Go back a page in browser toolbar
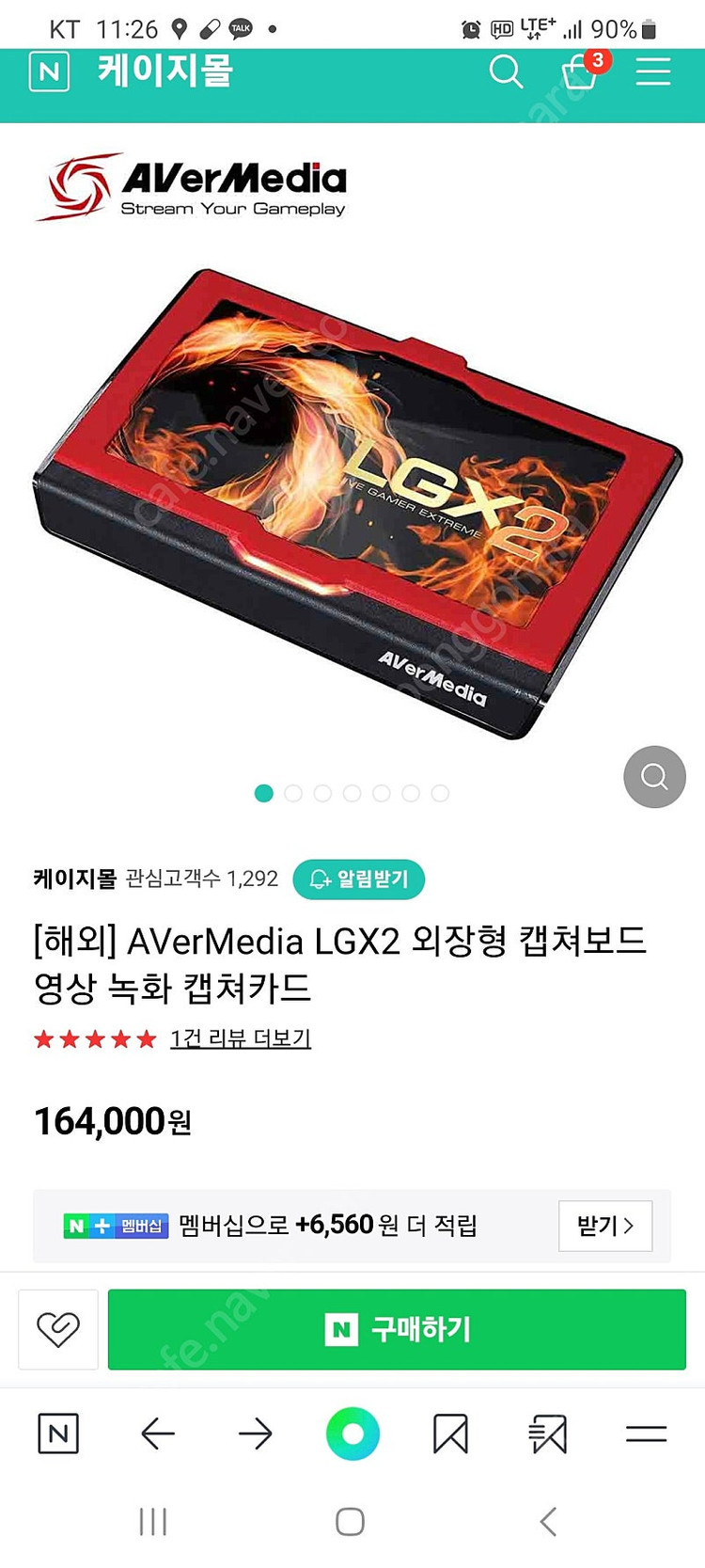 coord(158,1434)
